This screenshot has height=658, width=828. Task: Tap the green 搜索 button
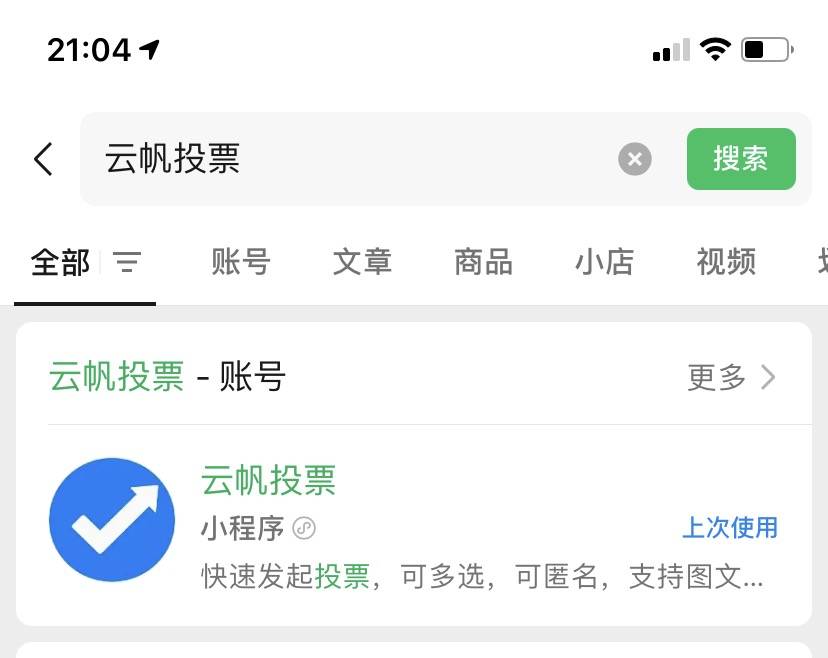tap(741, 159)
